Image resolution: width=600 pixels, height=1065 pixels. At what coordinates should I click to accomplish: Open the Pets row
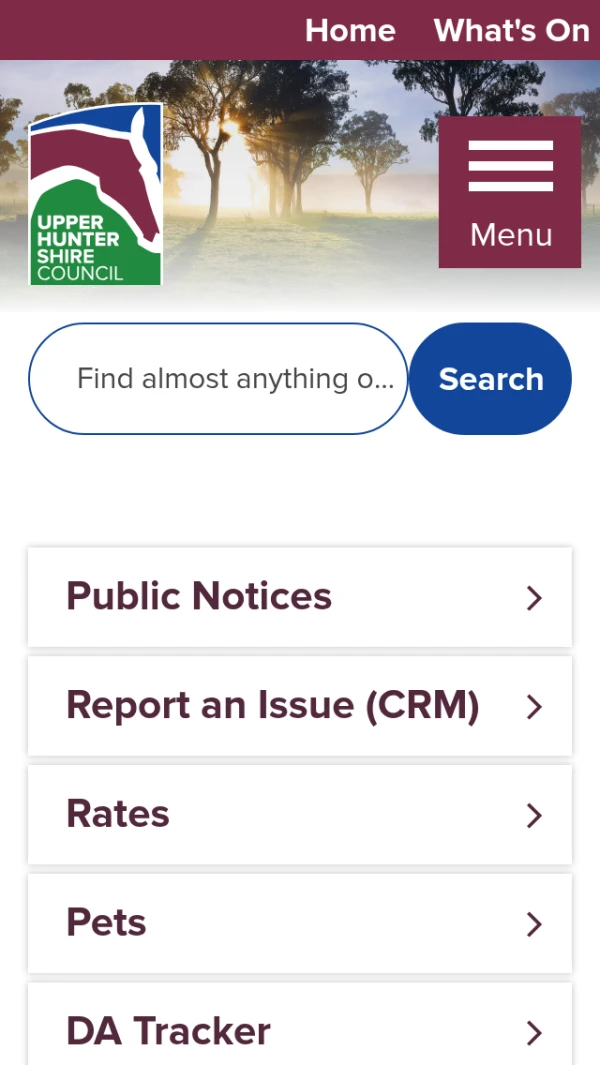[x=300, y=923]
